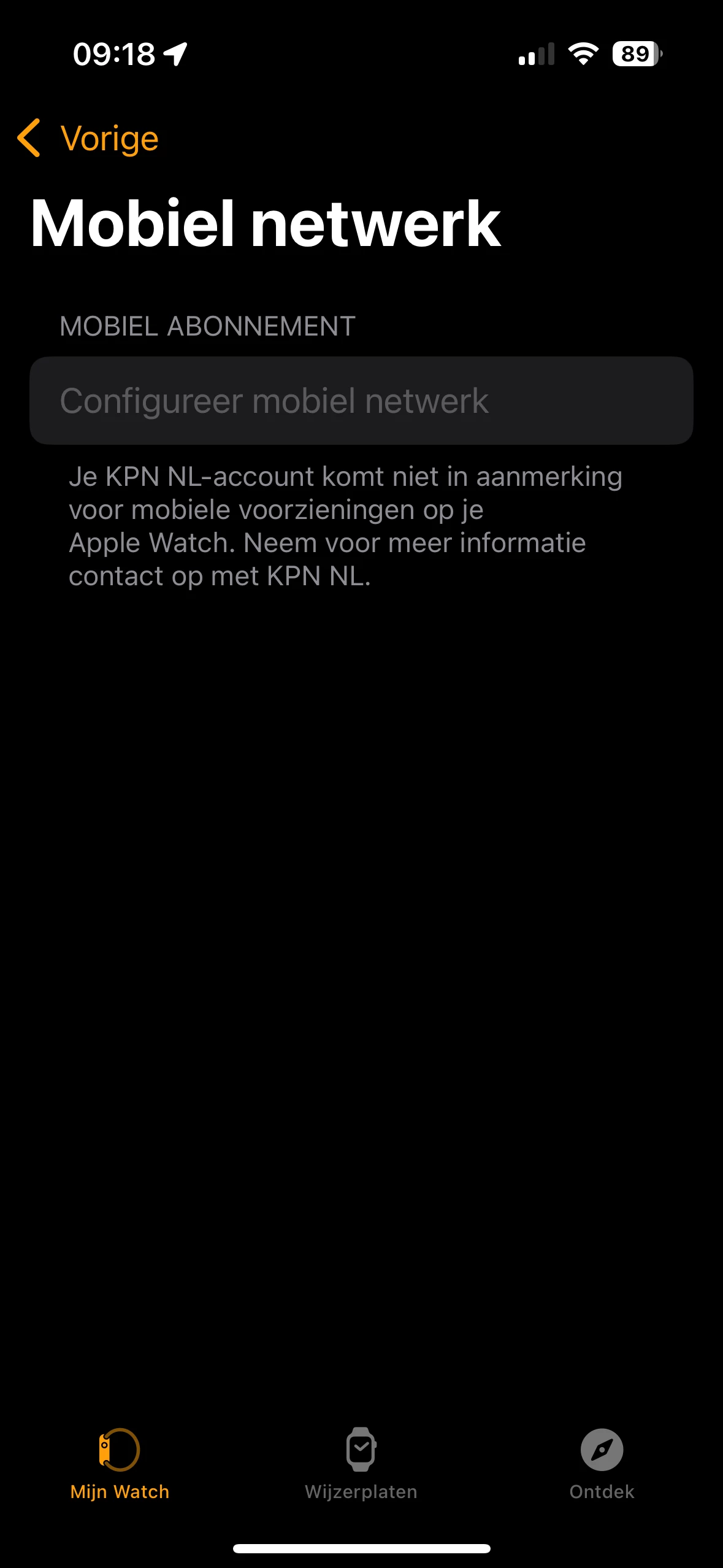This screenshot has height=1568, width=723.
Task: Open the Wijzerplaten tab
Action: [361, 1462]
